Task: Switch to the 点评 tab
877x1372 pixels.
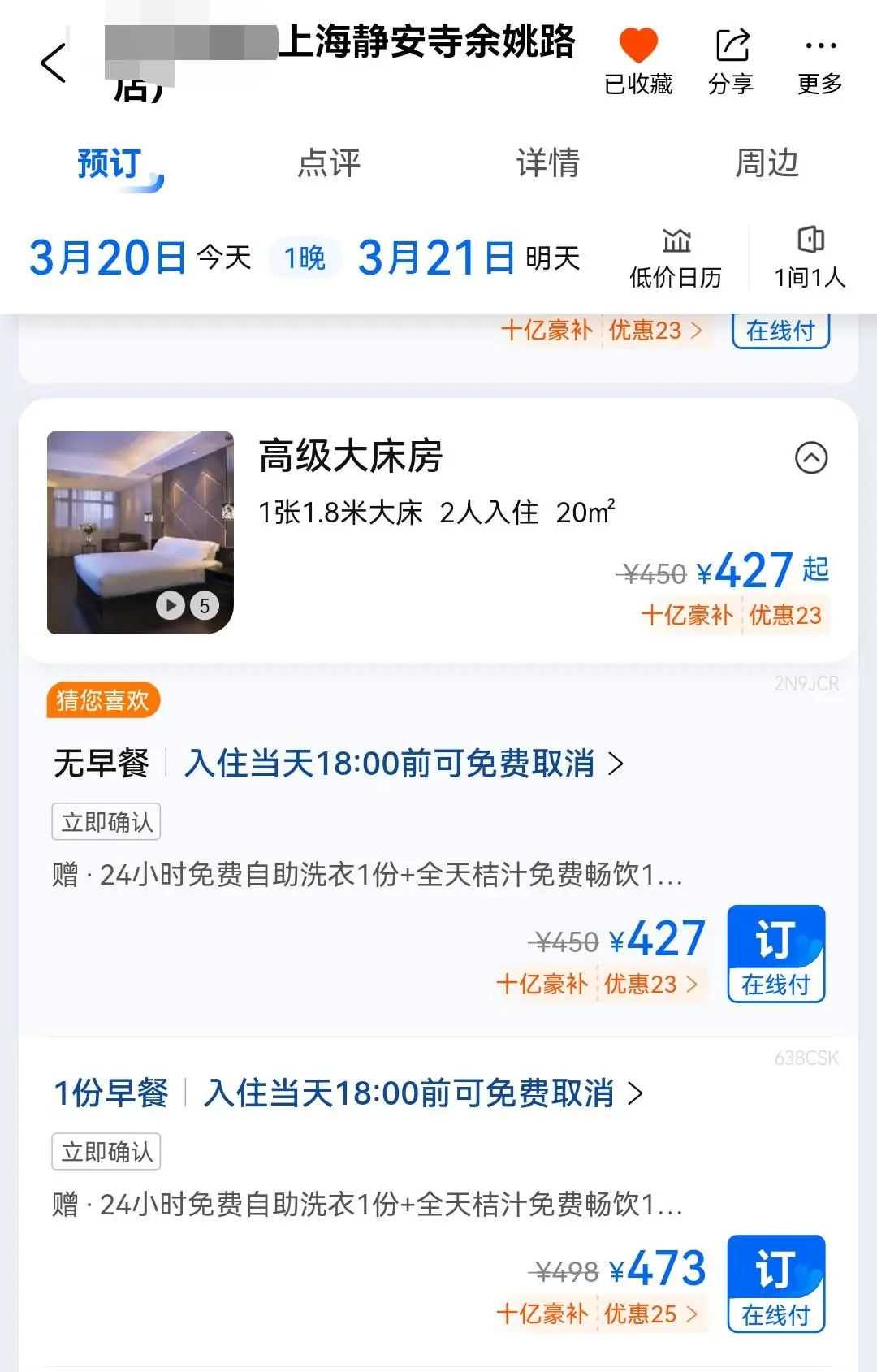Action: pos(328,163)
